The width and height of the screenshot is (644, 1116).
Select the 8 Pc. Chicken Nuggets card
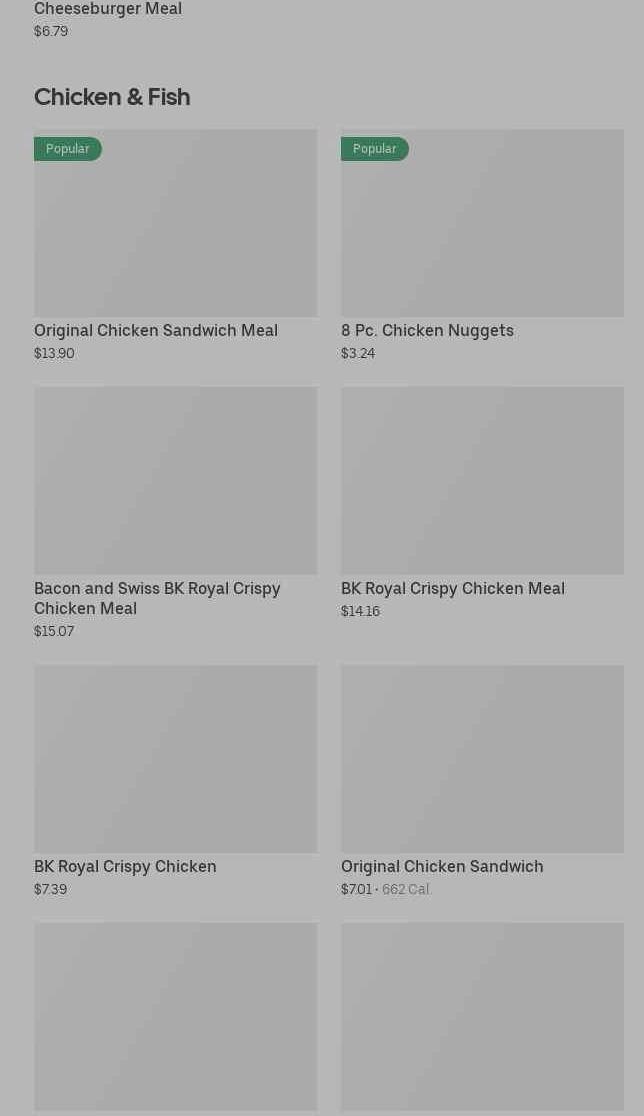click(482, 245)
